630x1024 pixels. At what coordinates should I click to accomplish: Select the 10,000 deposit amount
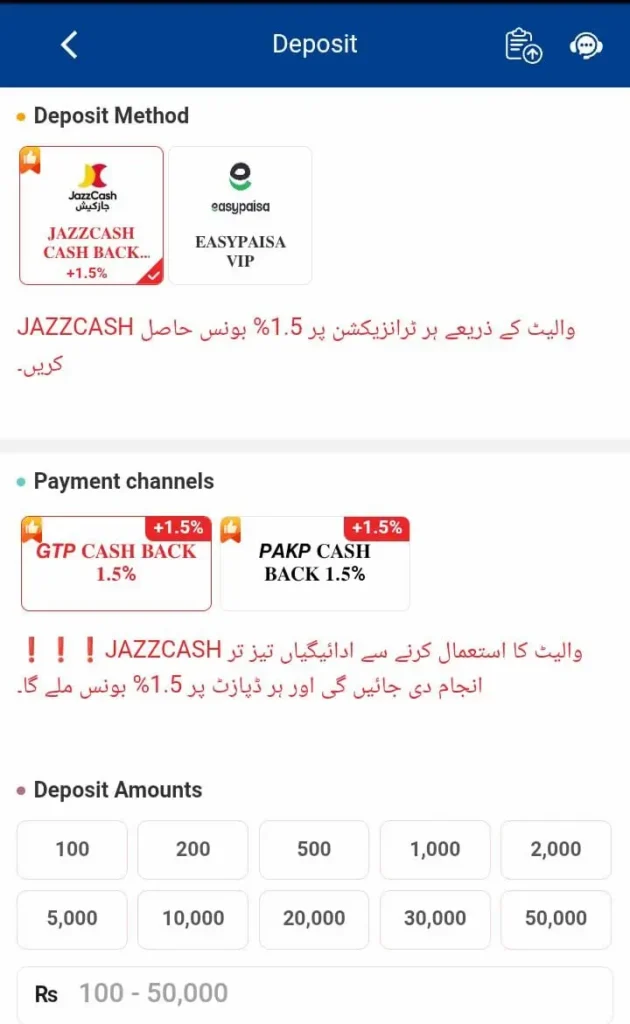click(193, 919)
